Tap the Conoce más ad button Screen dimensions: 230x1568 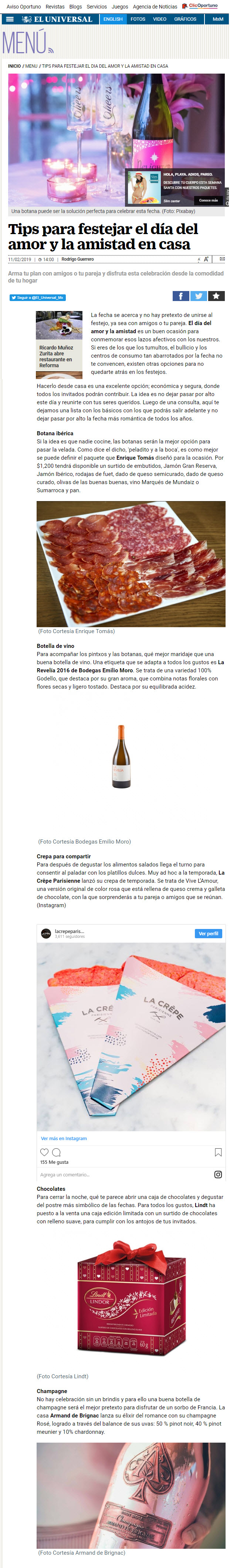tap(208, 200)
